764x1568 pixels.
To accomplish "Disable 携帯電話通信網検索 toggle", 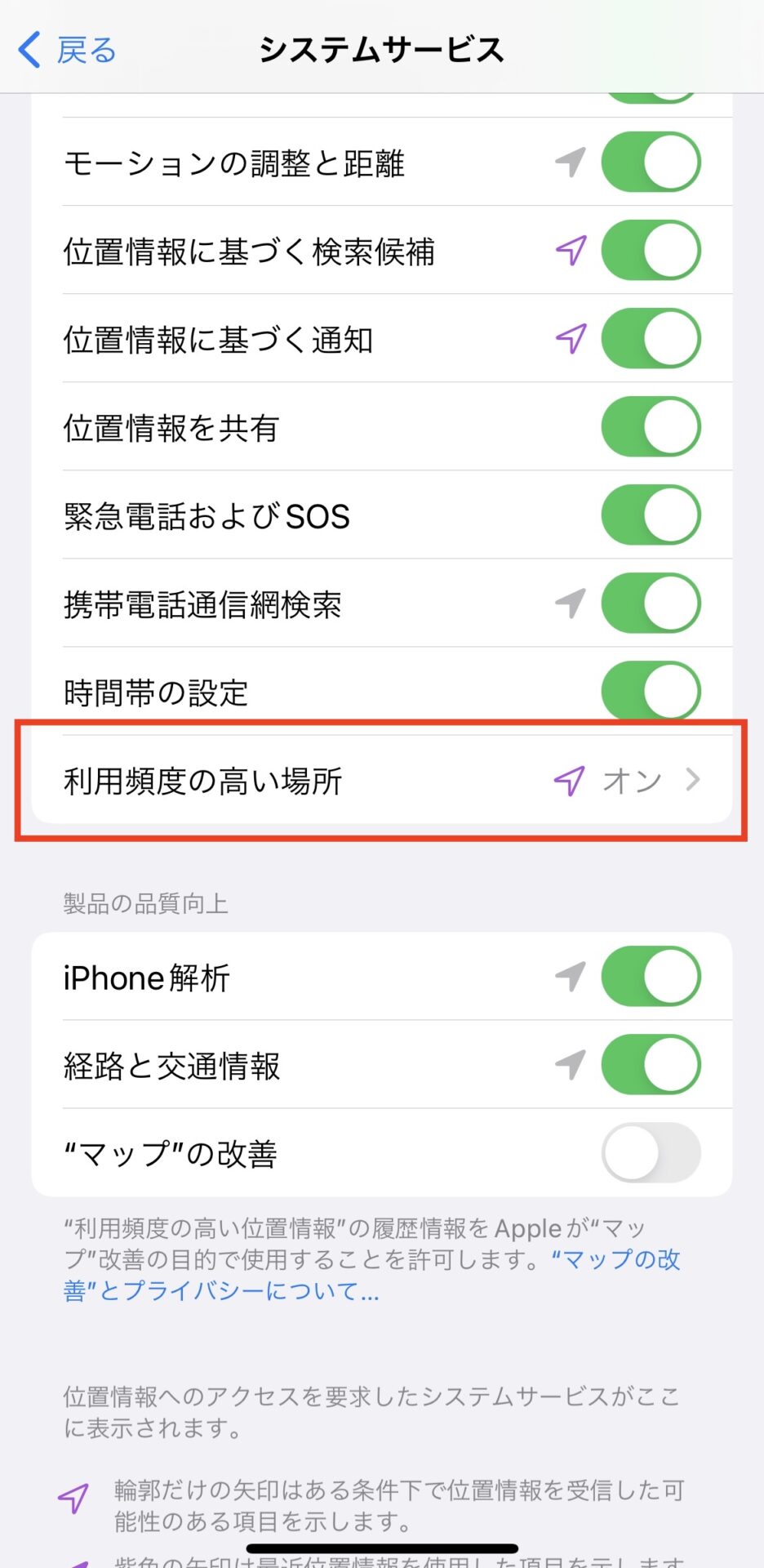I will [x=651, y=604].
